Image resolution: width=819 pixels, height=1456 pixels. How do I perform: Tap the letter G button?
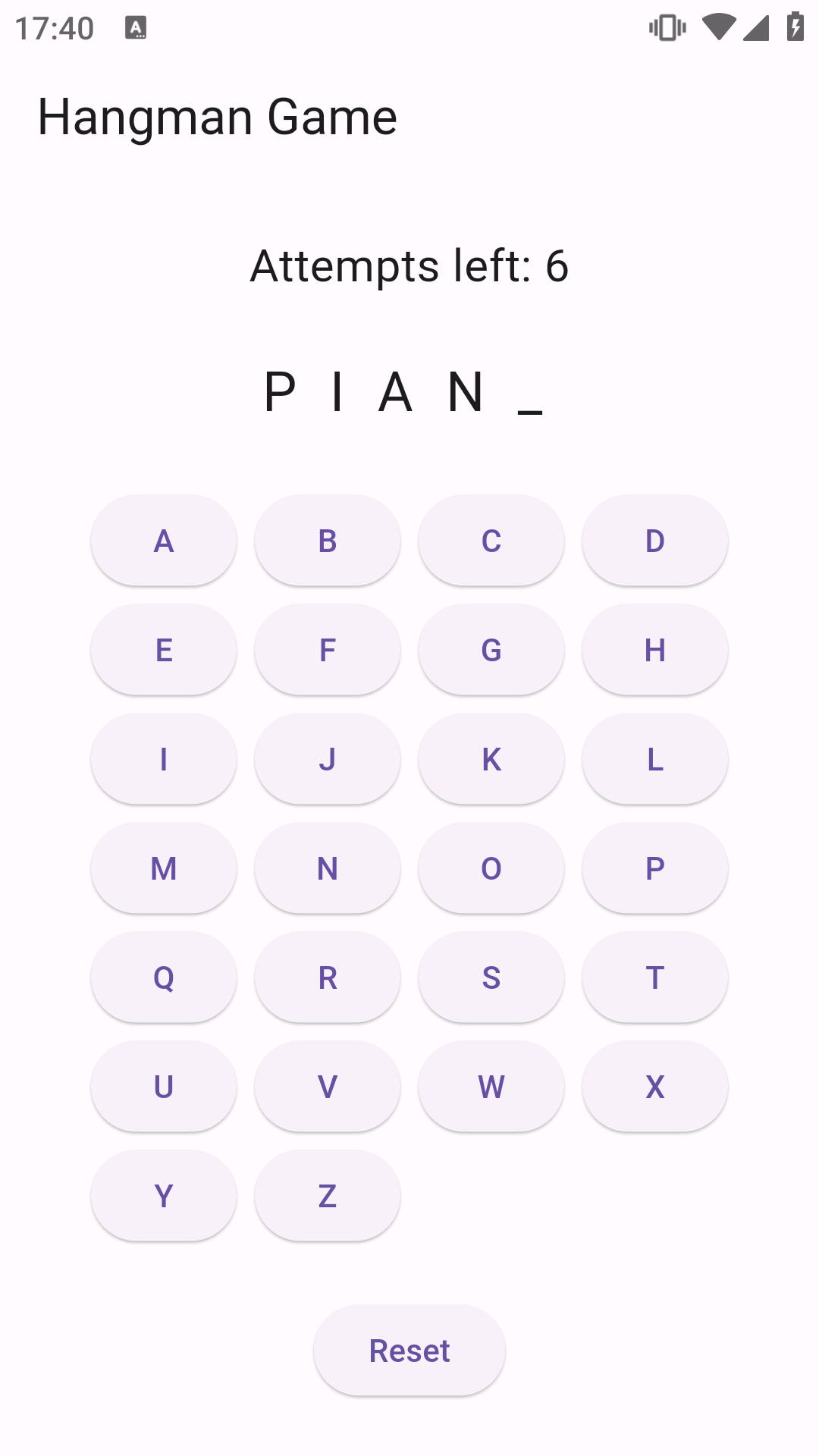point(491,650)
